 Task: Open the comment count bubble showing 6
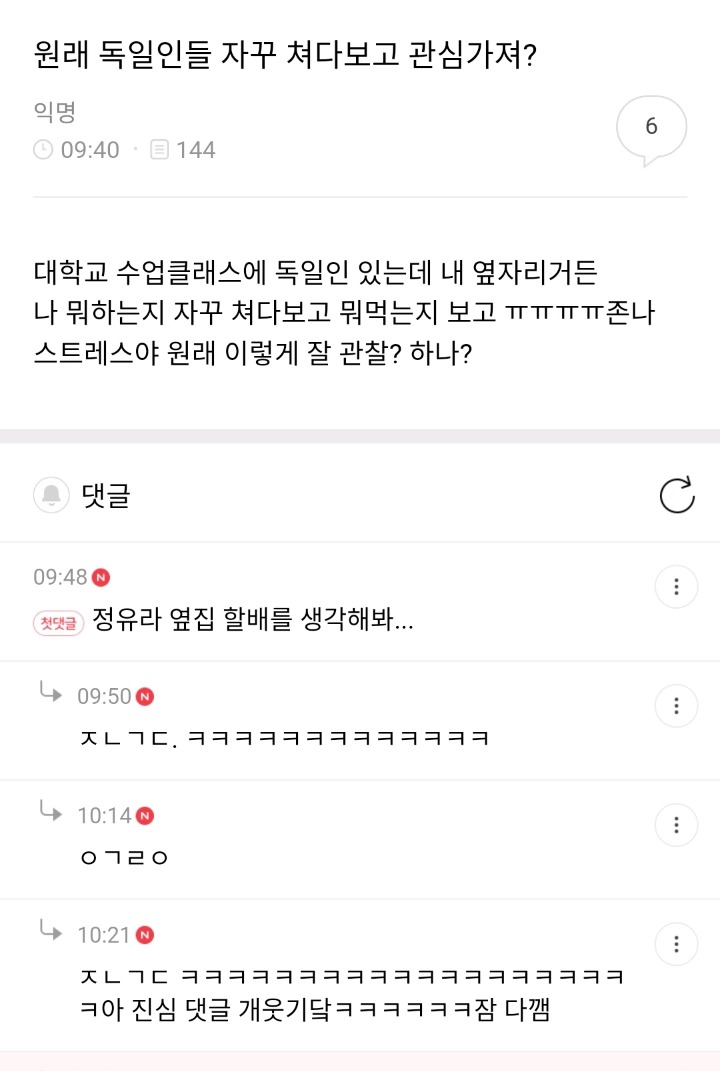pos(651,128)
